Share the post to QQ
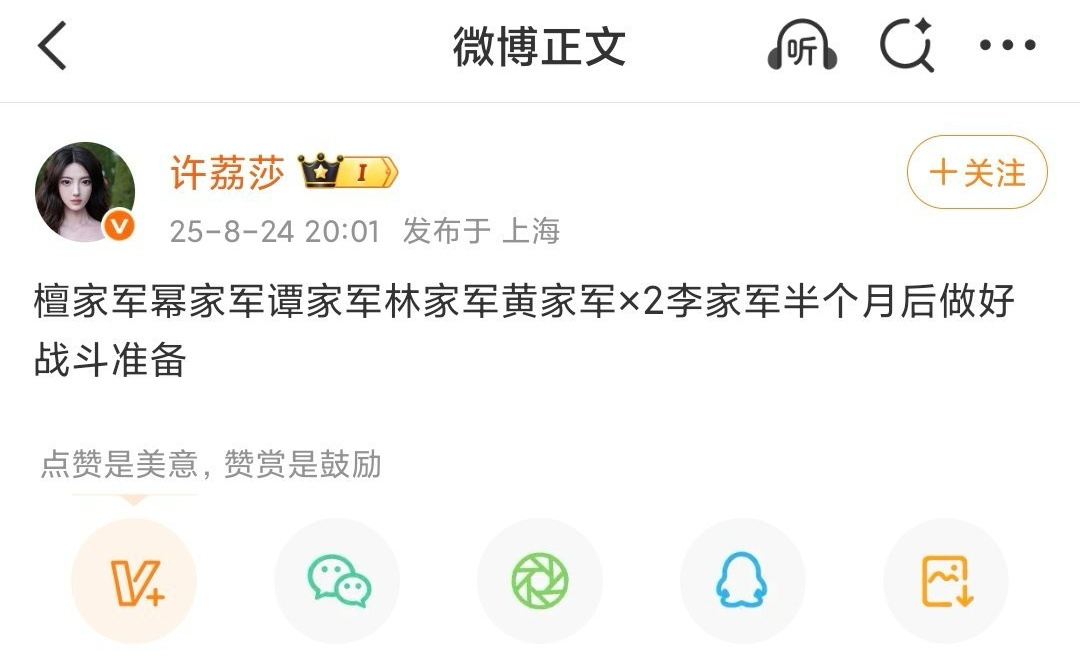The width and height of the screenshot is (1080, 666). (x=743, y=581)
